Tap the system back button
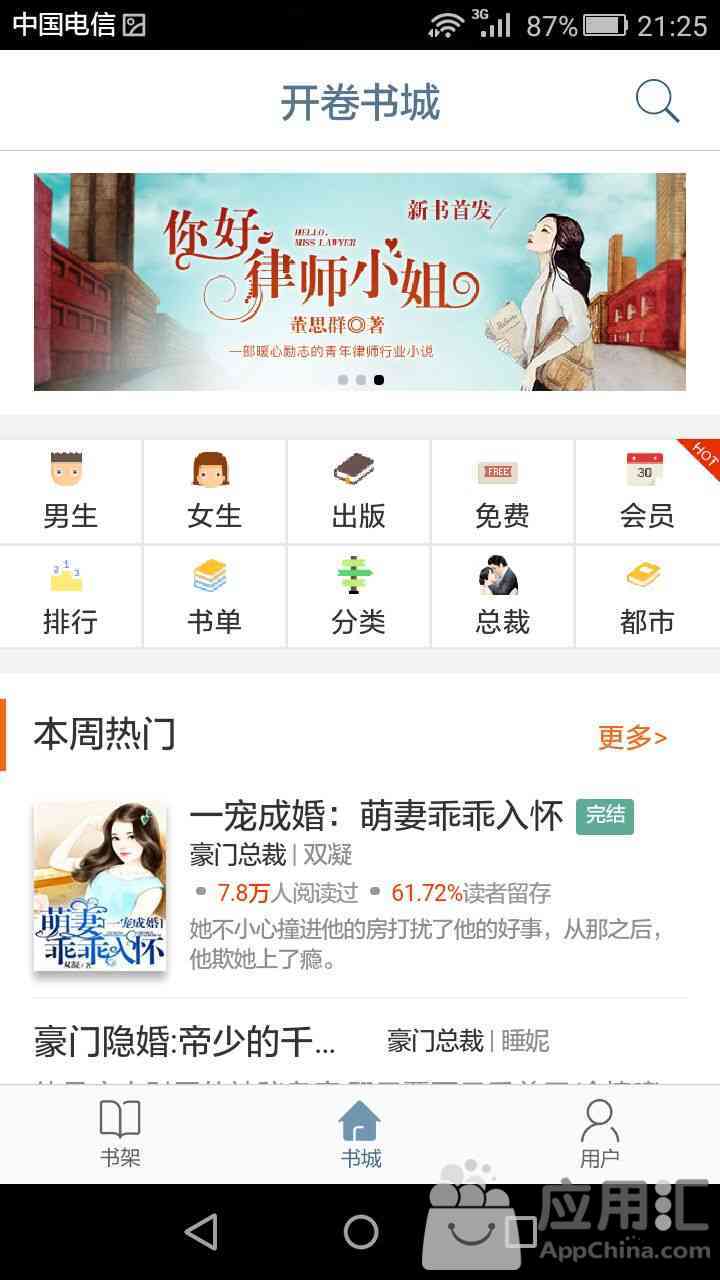The height and width of the screenshot is (1280, 720). [201, 1232]
